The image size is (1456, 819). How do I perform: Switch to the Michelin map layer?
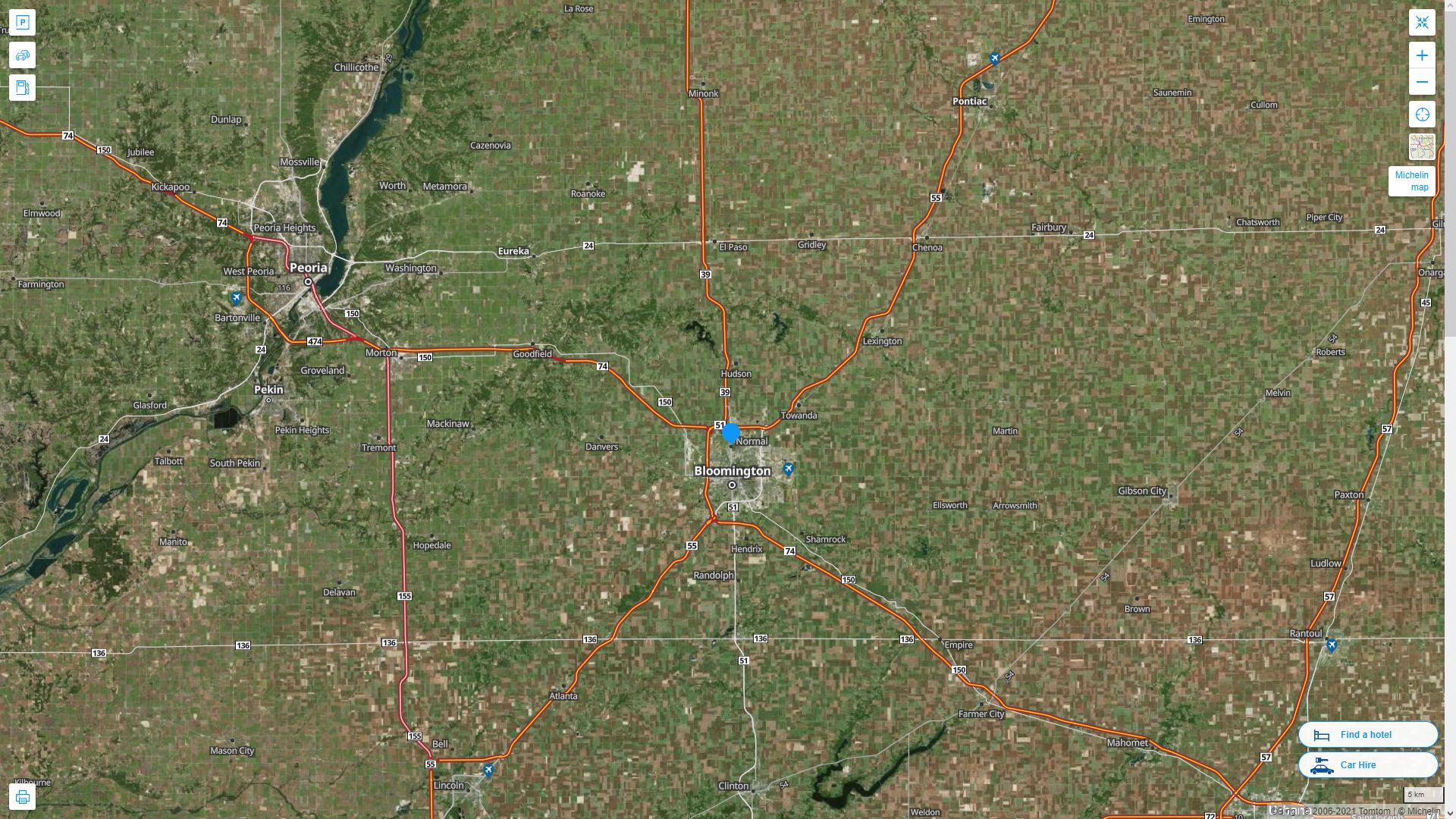click(1422, 147)
